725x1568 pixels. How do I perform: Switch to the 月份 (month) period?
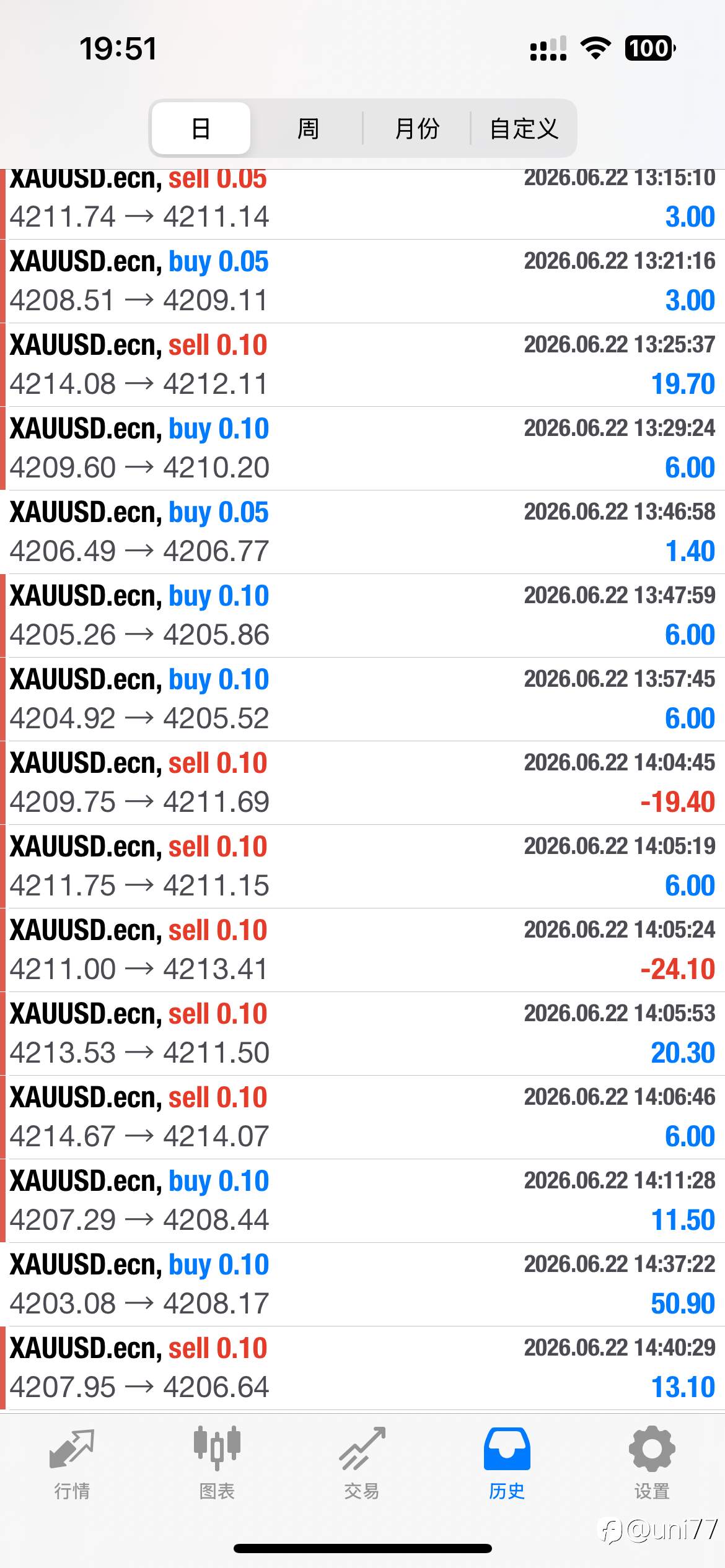coord(416,128)
